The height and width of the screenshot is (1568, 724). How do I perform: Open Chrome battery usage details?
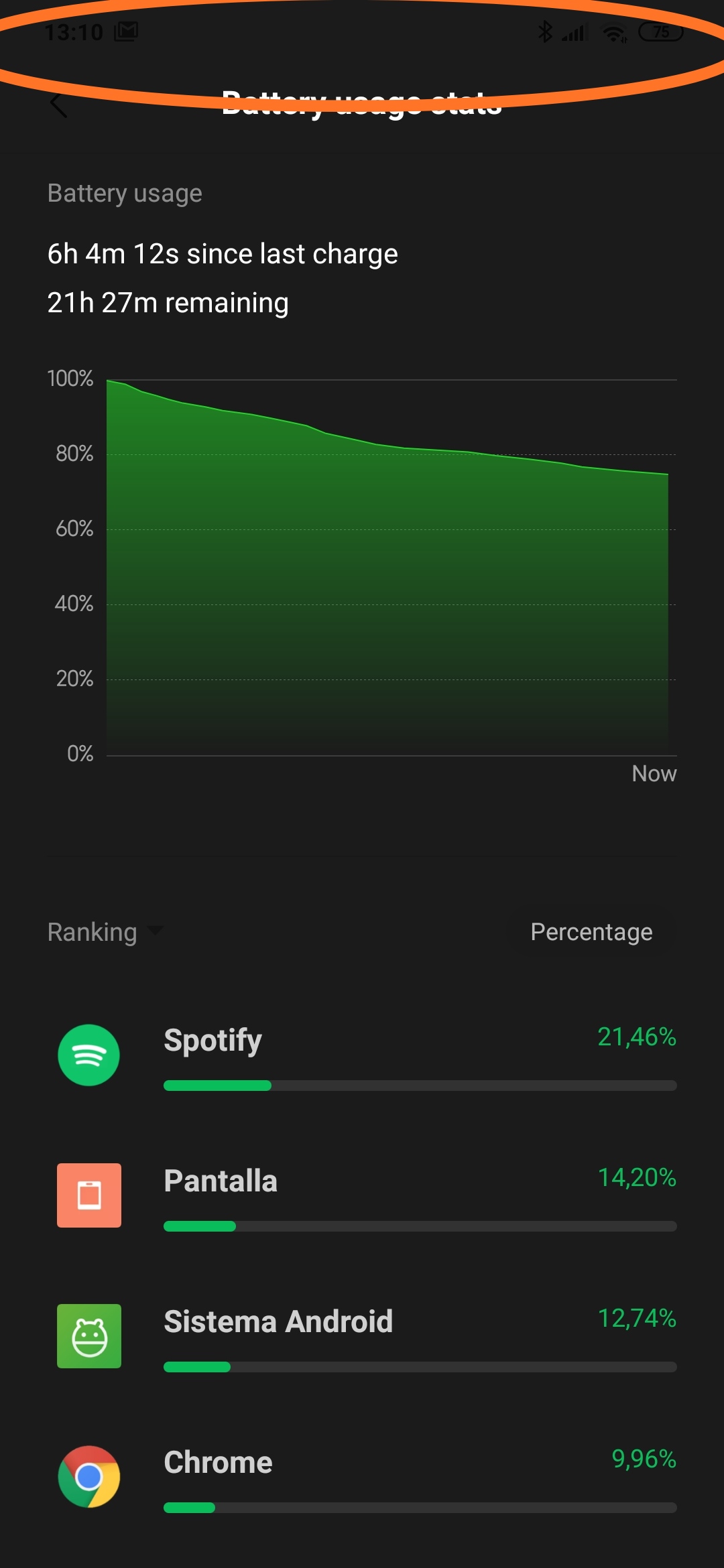[x=362, y=1478]
